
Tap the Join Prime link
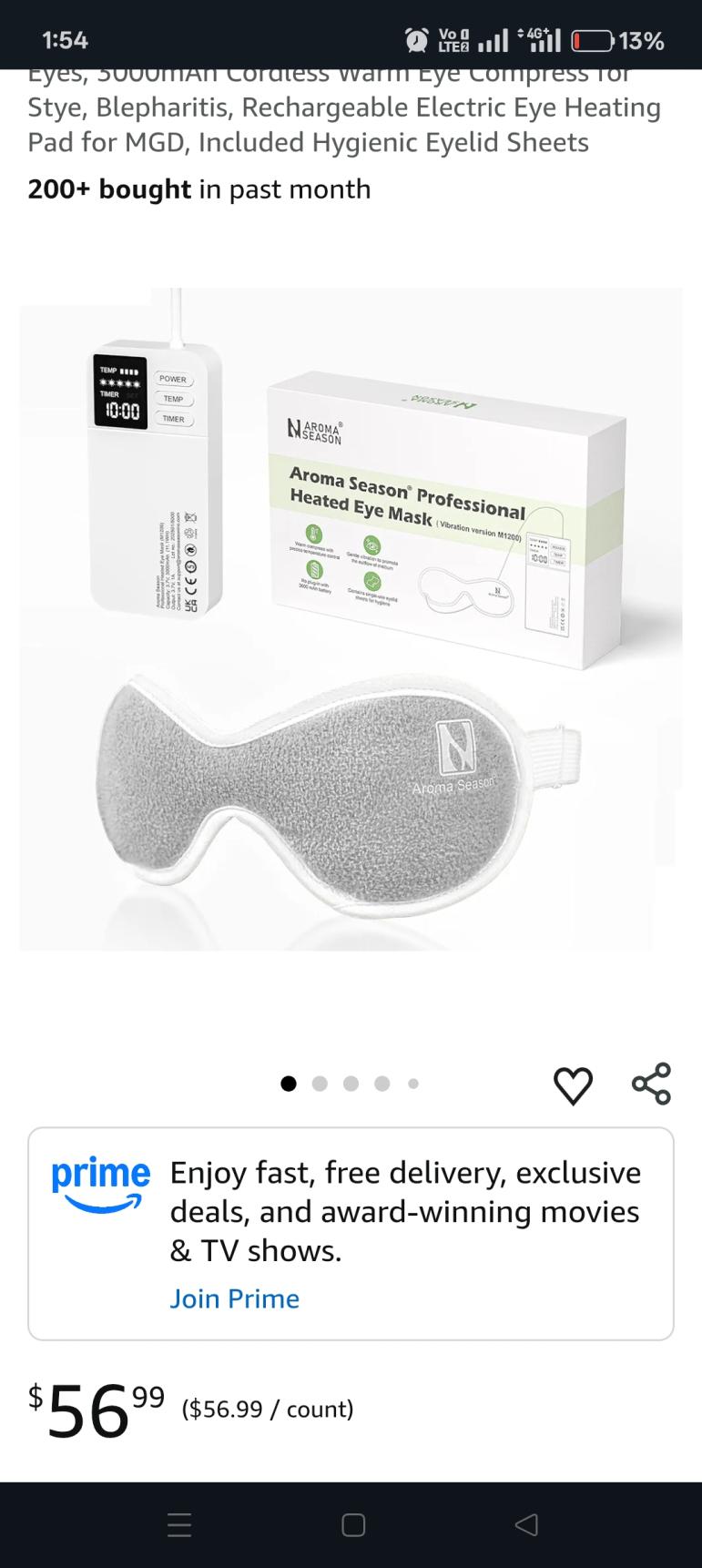pyautogui.click(x=234, y=1298)
